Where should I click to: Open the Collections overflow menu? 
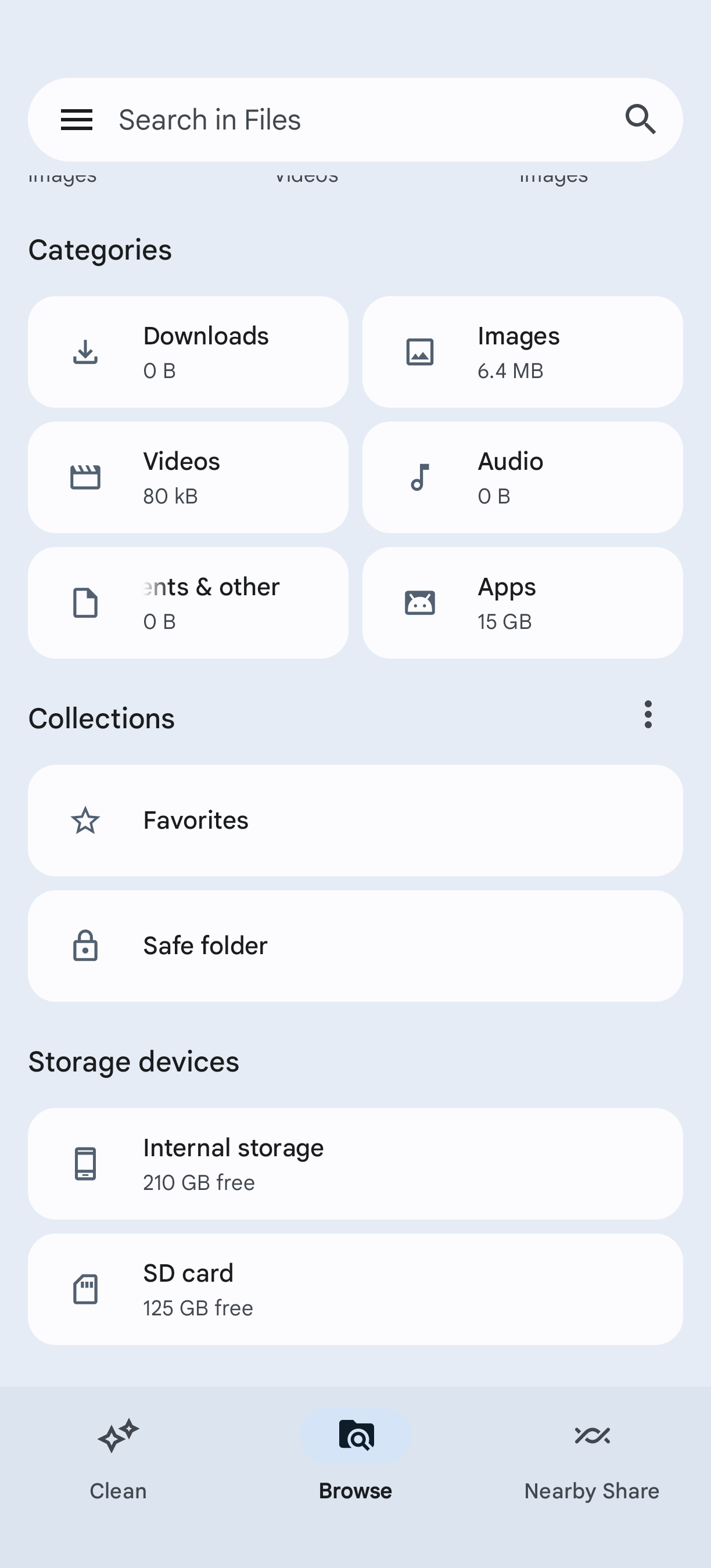point(648,715)
